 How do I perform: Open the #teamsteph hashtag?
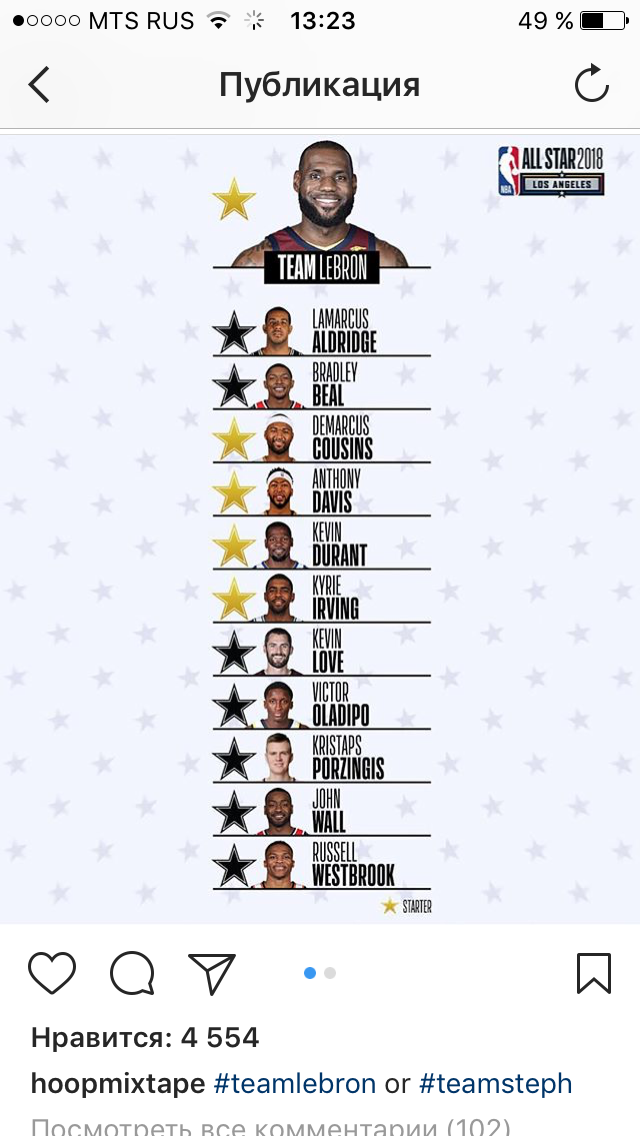coord(496,1085)
